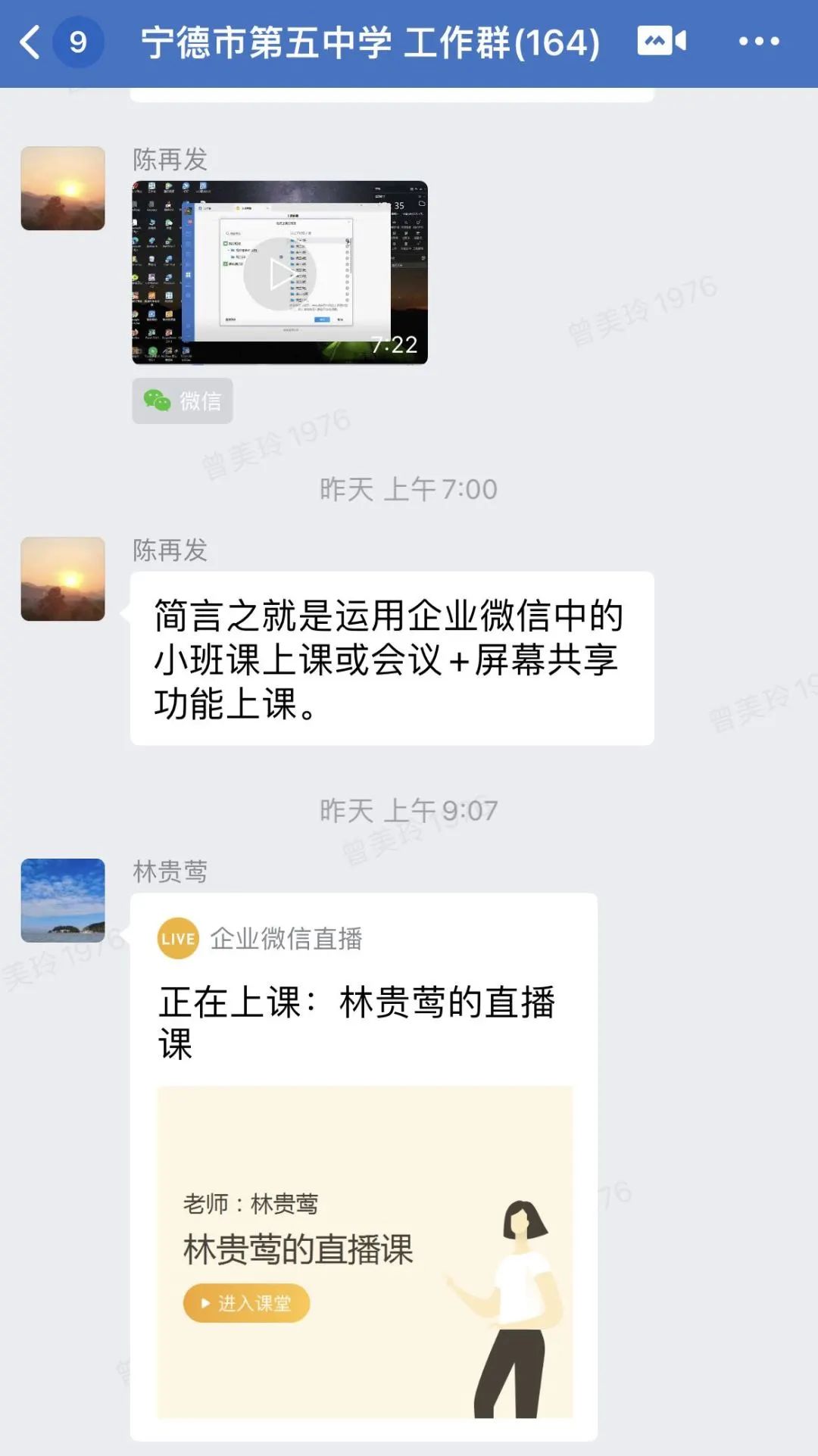Open 陈再发's avatar beside the text message
Viewport: 818px width, 1456px height.
click(x=63, y=579)
